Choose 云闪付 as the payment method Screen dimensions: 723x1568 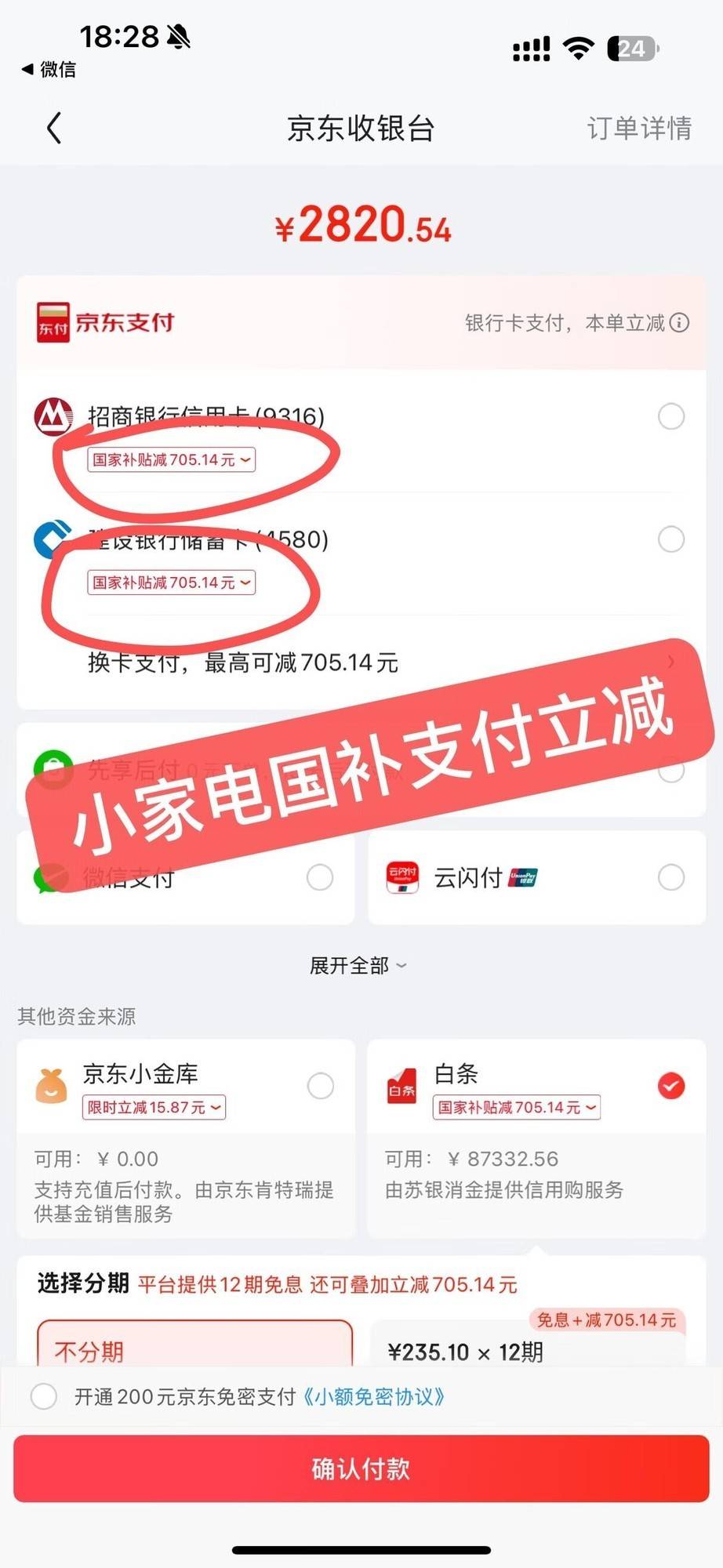coord(670,877)
